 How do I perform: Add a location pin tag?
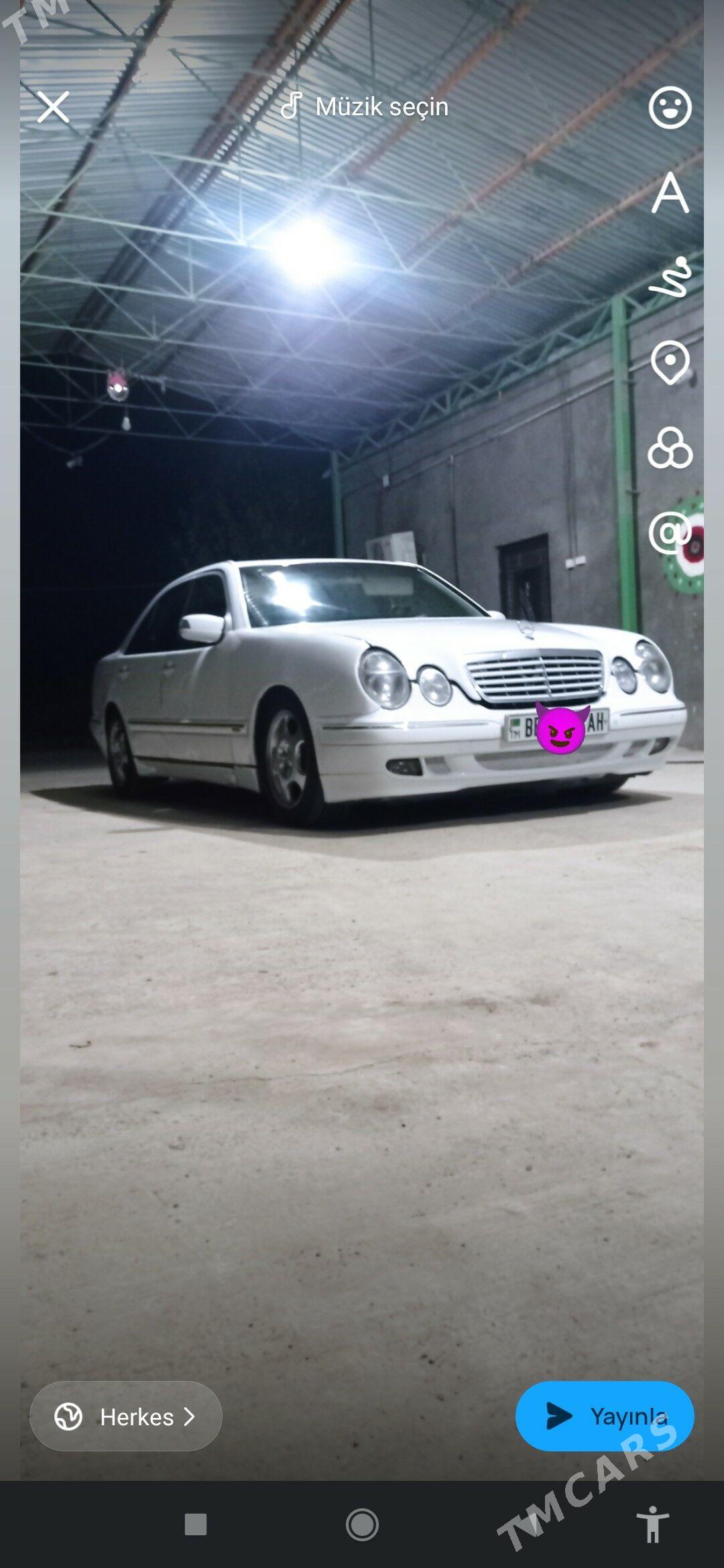[670, 363]
